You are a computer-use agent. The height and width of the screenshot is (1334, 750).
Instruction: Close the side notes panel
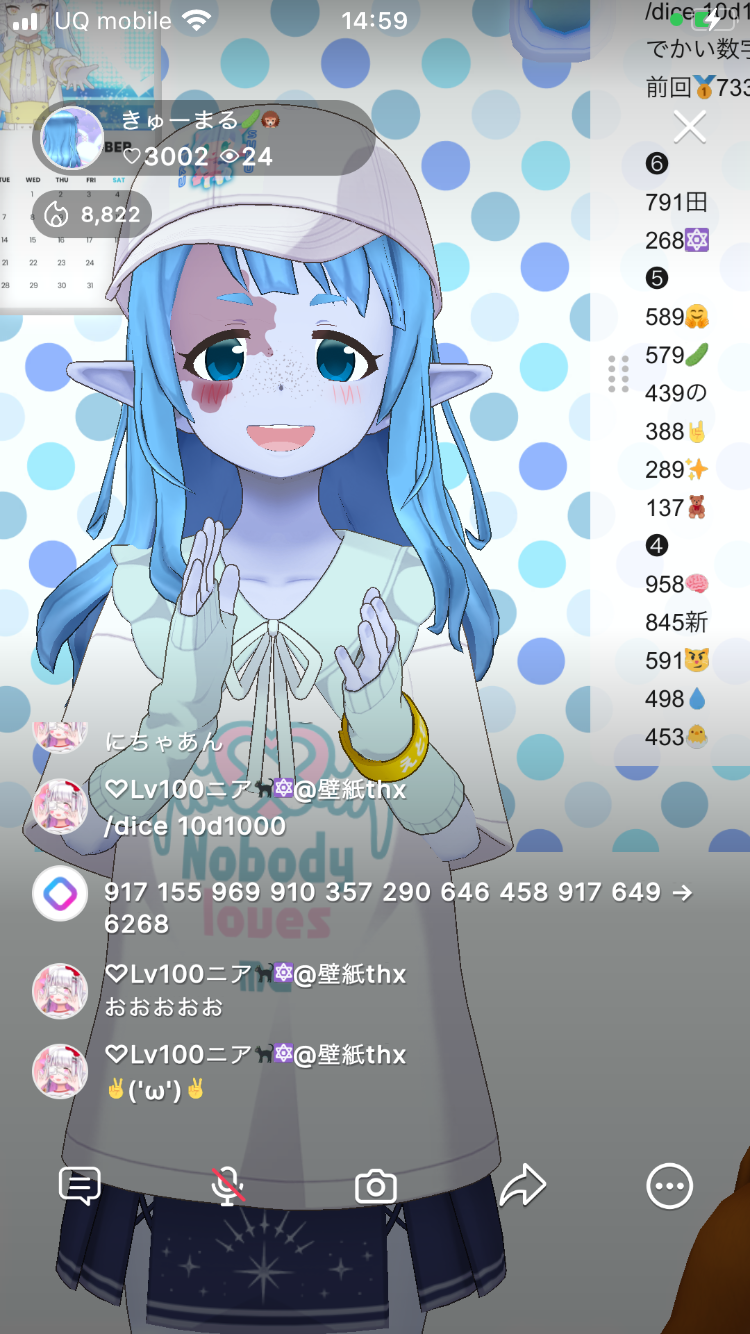[x=690, y=127]
